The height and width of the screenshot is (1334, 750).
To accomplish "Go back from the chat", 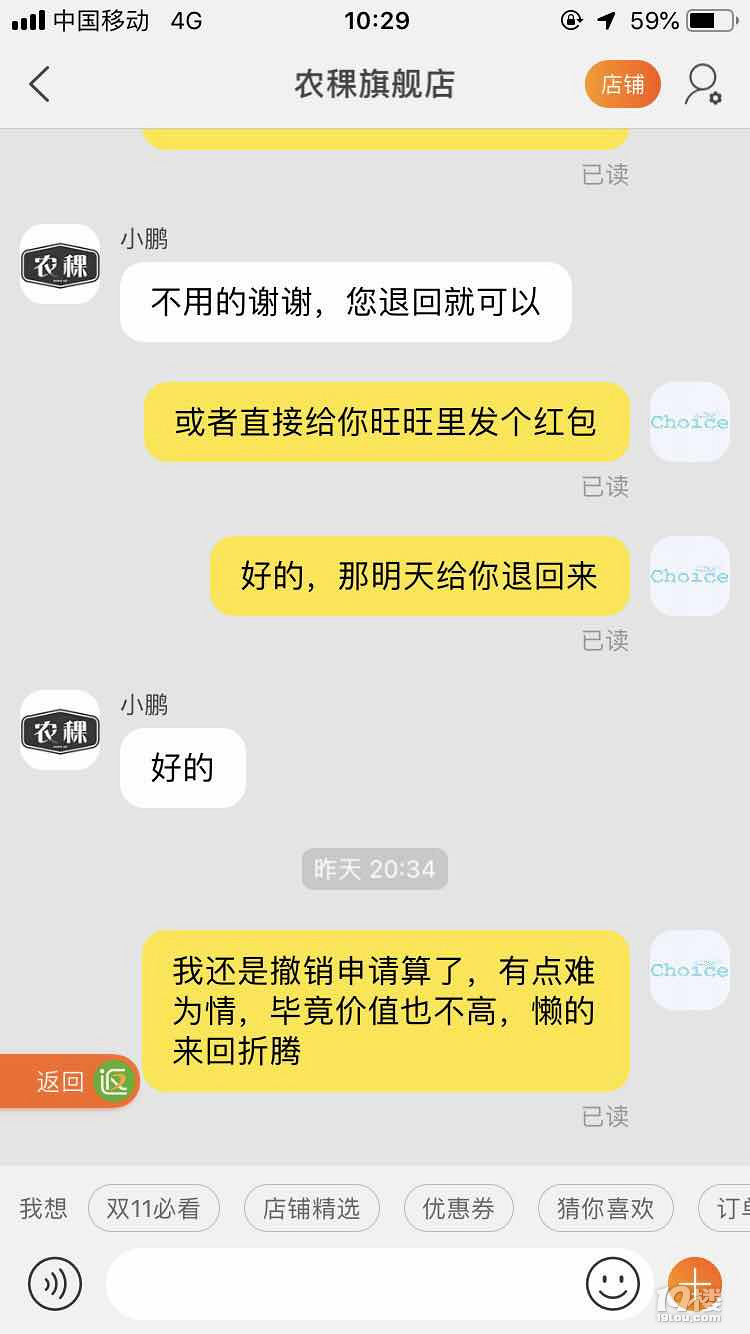I will pyautogui.click(x=40, y=84).
